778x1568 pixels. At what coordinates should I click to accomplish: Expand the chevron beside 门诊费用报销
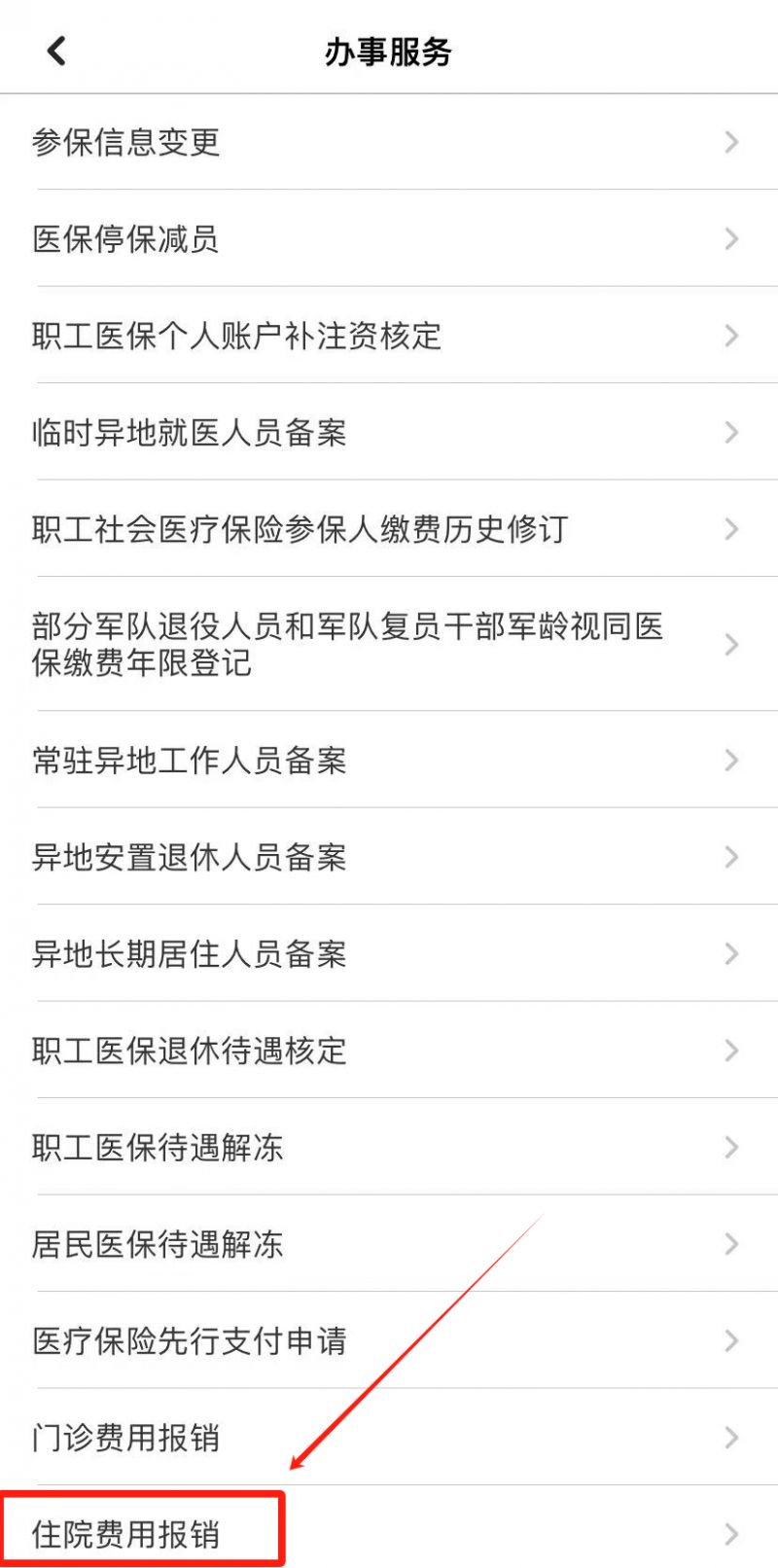pos(732,1438)
